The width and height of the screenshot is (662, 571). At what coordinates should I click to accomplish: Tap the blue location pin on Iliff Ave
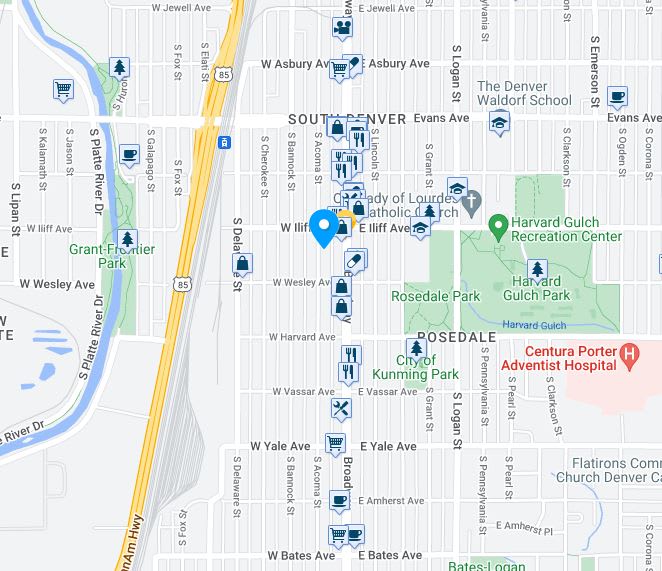coord(324,226)
